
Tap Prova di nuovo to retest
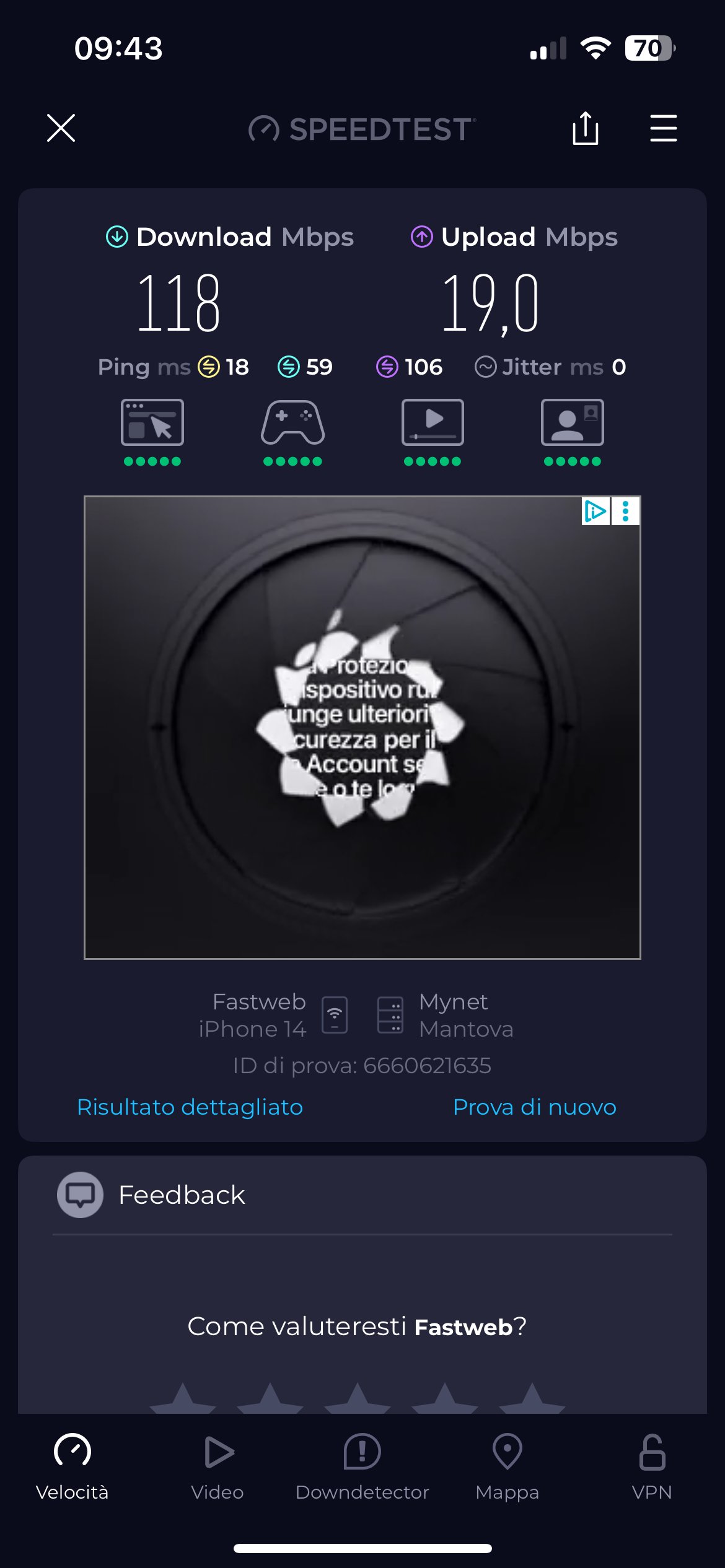tap(534, 1107)
